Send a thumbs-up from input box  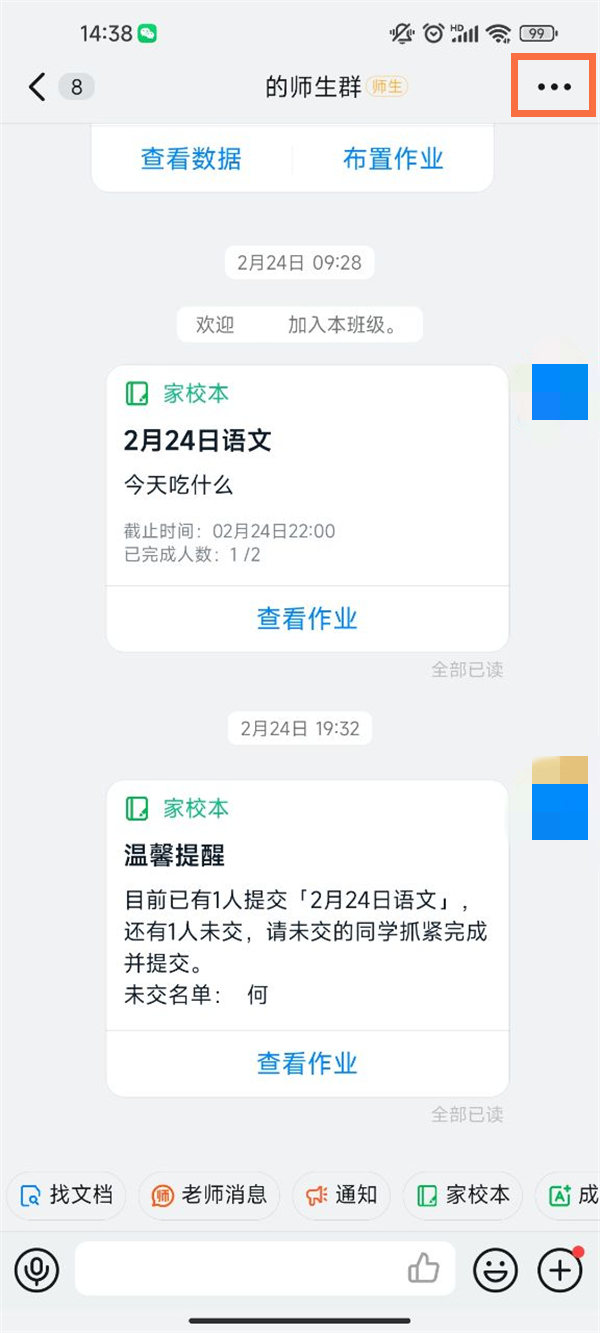[x=424, y=1270]
